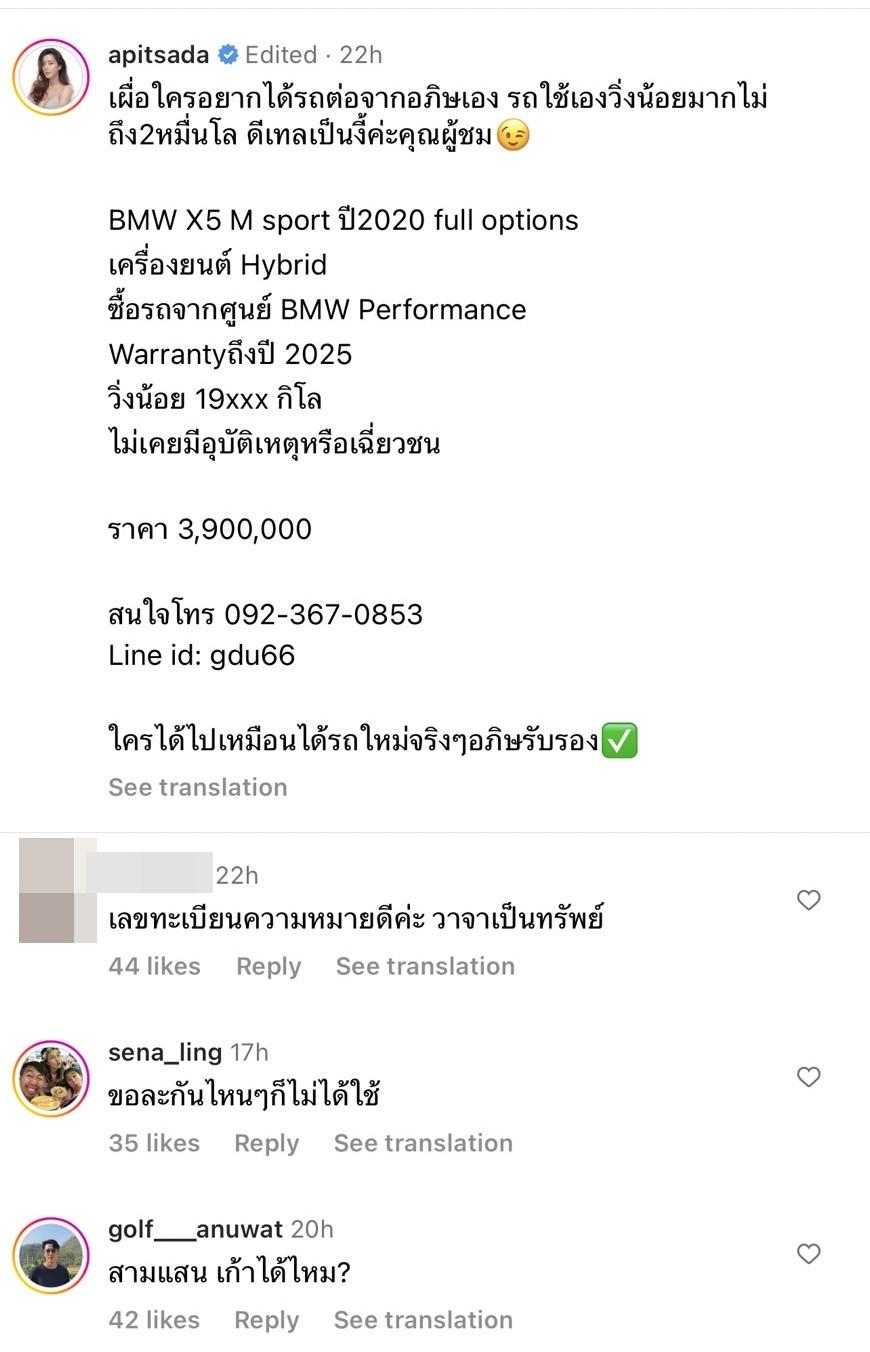The width and height of the screenshot is (870, 1352).
Task: Reply to golf___anuwat's comment
Action: click(x=266, y=1320)
